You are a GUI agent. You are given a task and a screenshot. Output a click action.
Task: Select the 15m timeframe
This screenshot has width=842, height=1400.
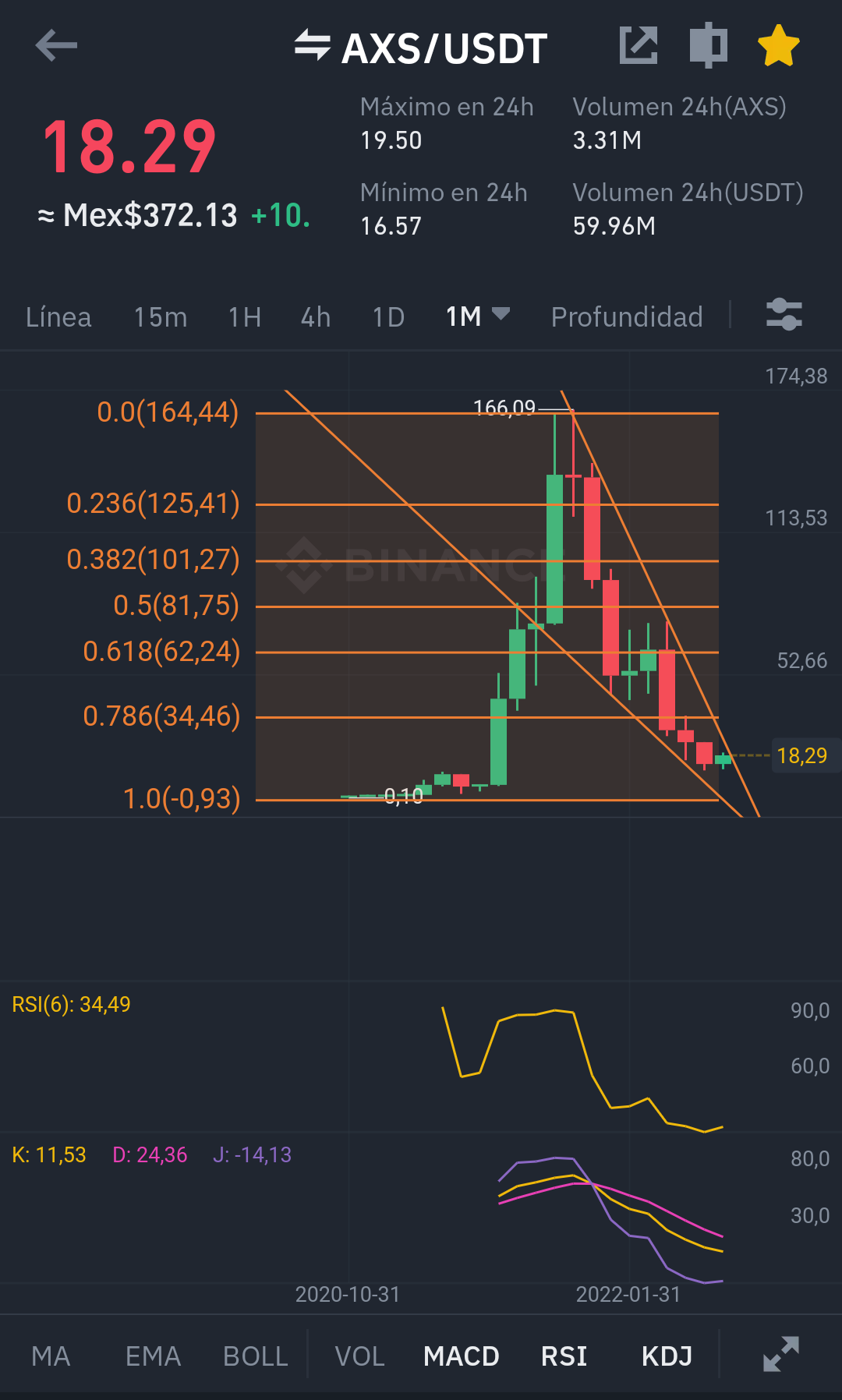point(160,317)
